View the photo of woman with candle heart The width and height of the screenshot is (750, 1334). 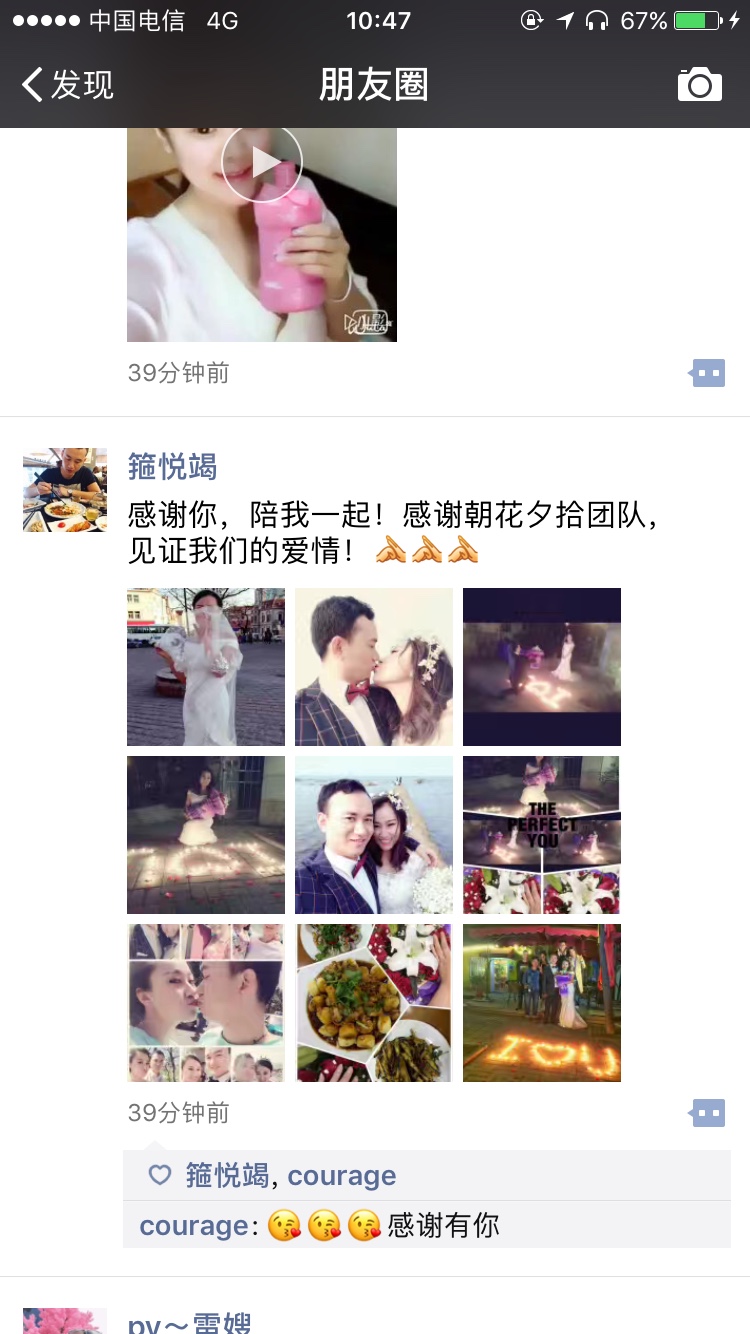(x=206, y=835)
